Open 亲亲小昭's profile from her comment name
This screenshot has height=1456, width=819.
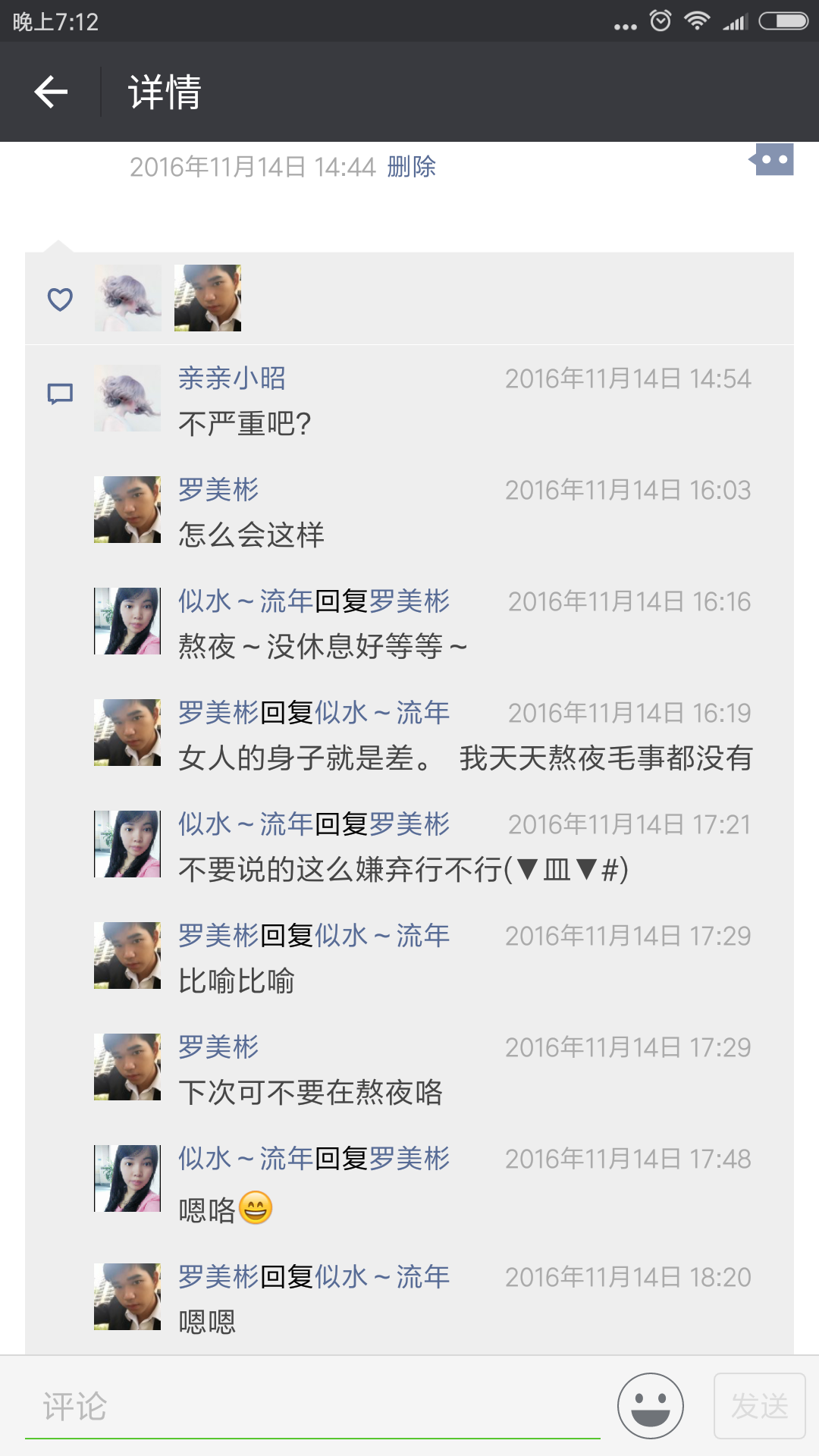coord(232,378)
